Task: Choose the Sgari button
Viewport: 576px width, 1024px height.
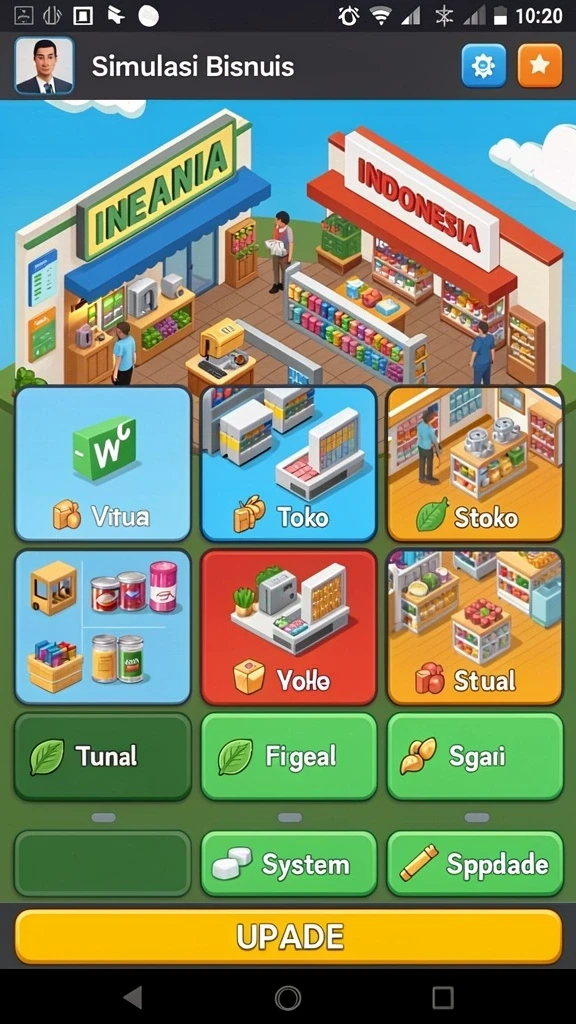Action: point(475,756)
